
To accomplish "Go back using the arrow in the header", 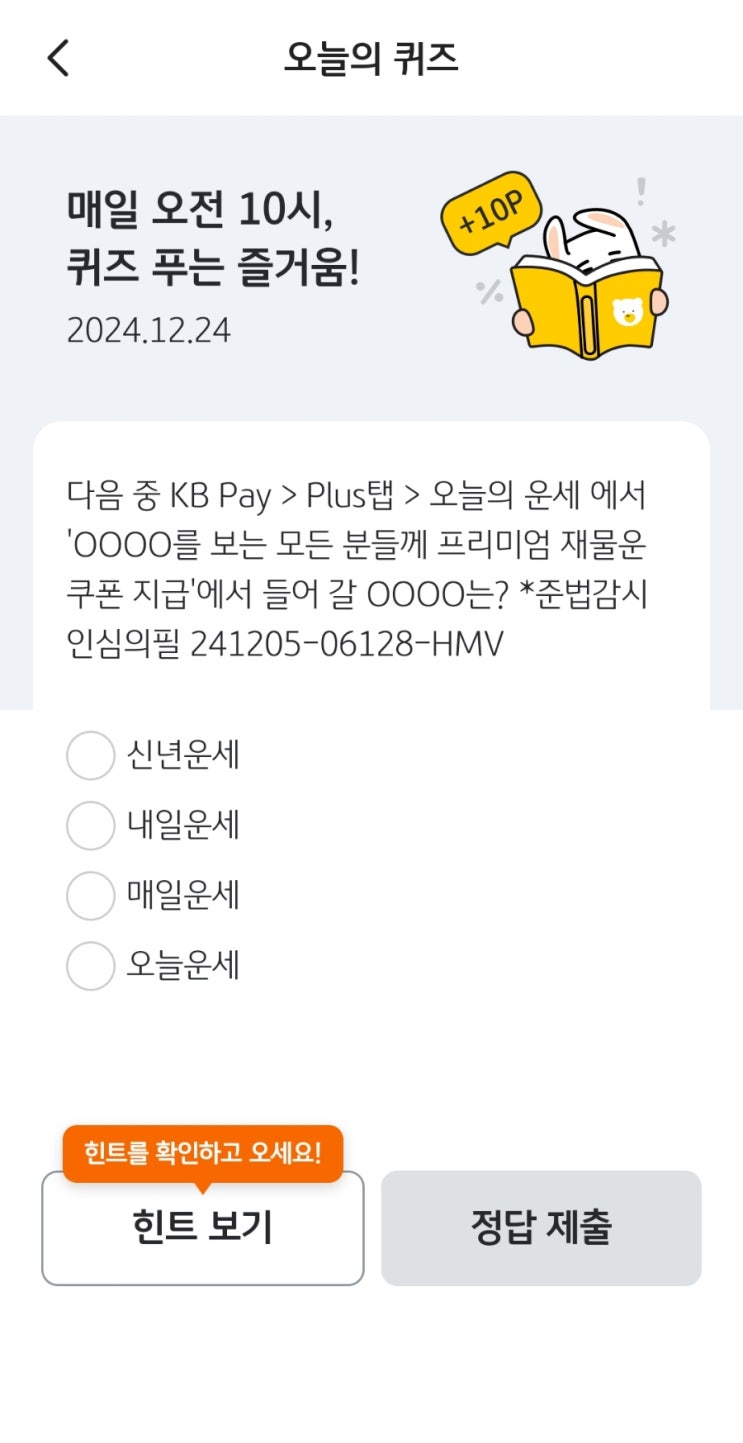I will pos(58,58).
